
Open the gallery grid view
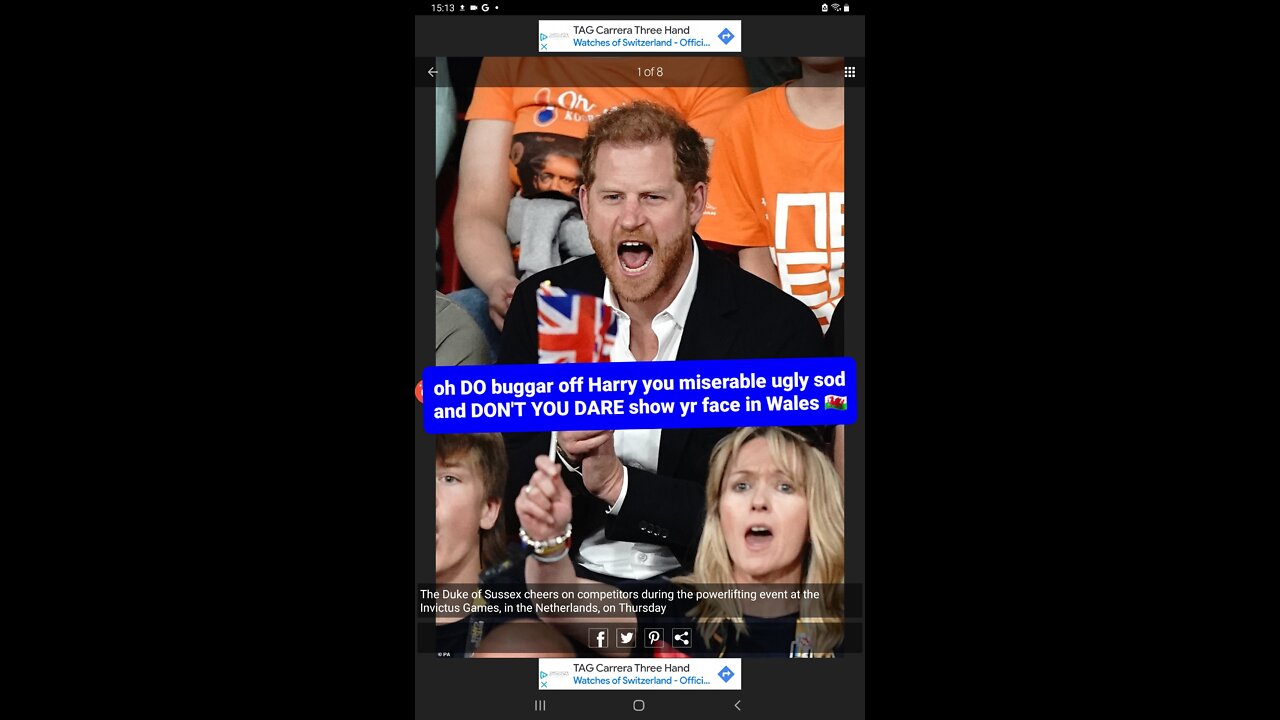849,72
